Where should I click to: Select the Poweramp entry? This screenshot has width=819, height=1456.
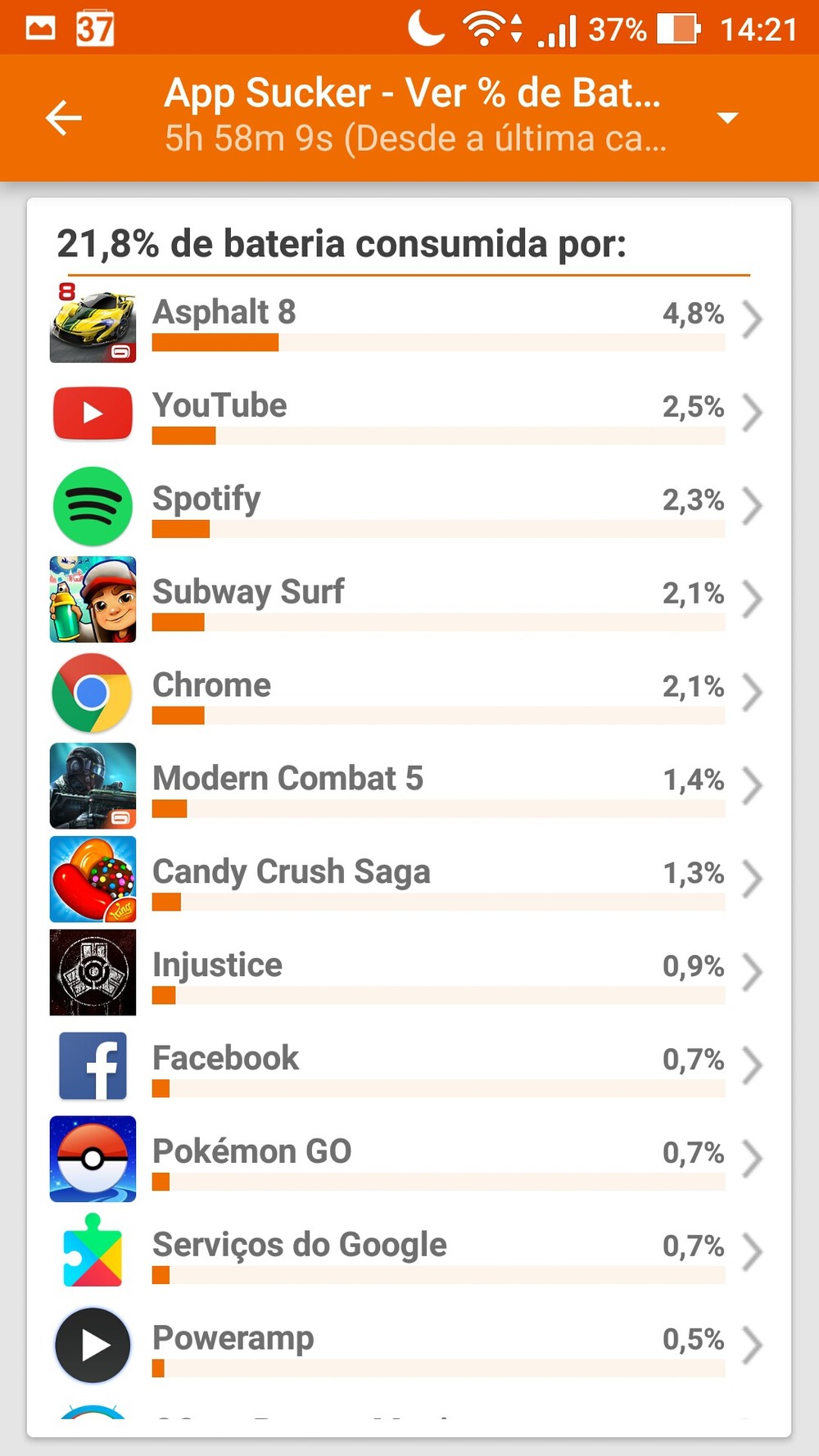[409, 1346]
